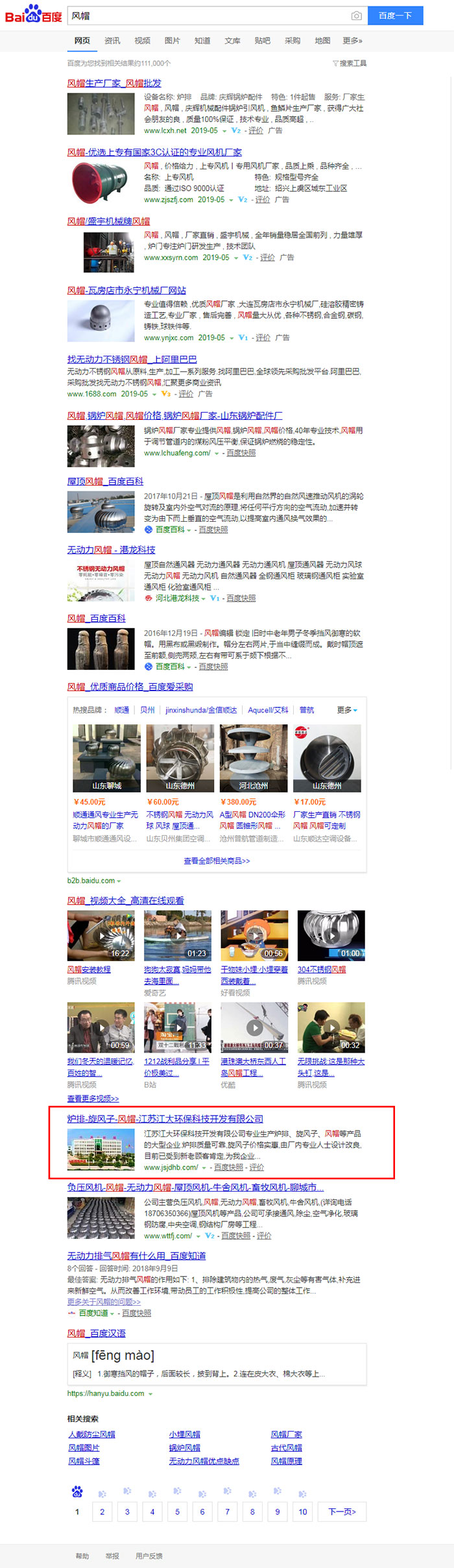The width and height of the screenshot is (454, 1568).
Task: Open 无动力风帽 - 港龙科技 result
Action: point(111,550)
